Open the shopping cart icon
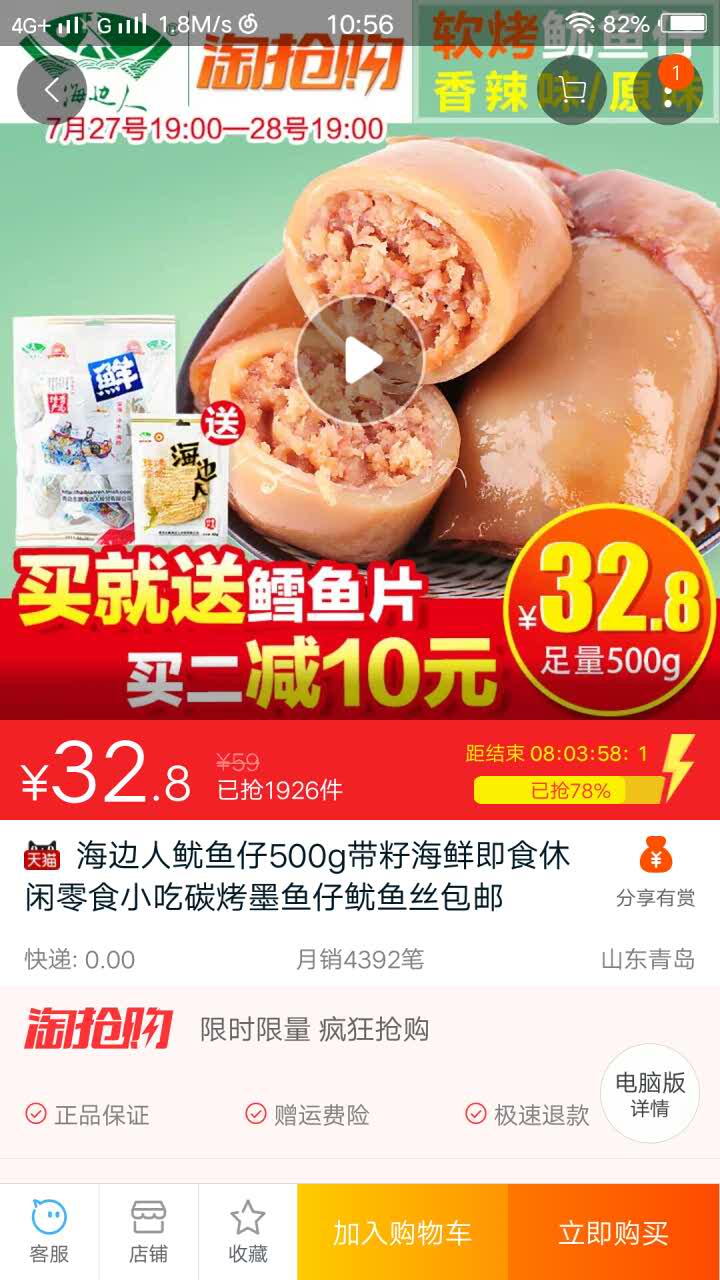 tap(573, 91)
